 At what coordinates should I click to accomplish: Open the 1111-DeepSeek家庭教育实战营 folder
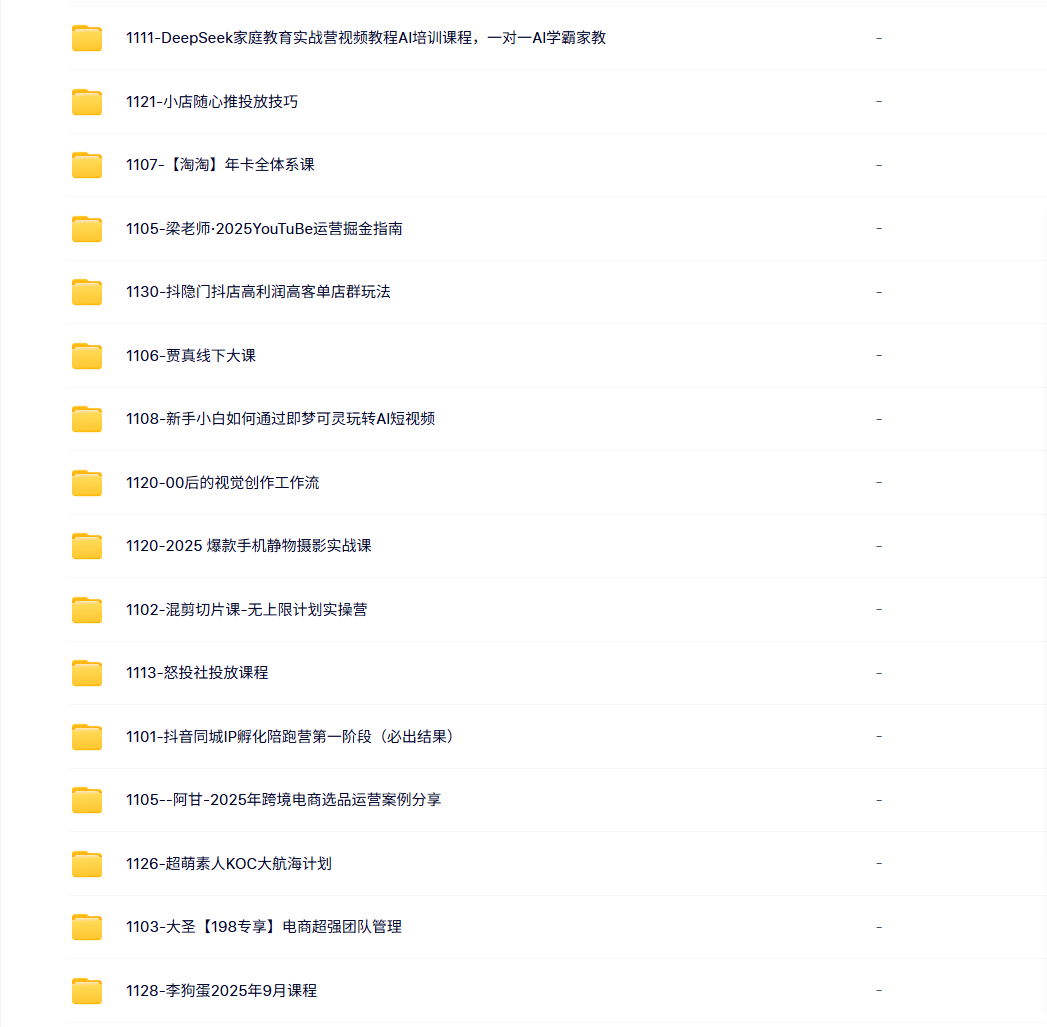[x=365, y=38]
